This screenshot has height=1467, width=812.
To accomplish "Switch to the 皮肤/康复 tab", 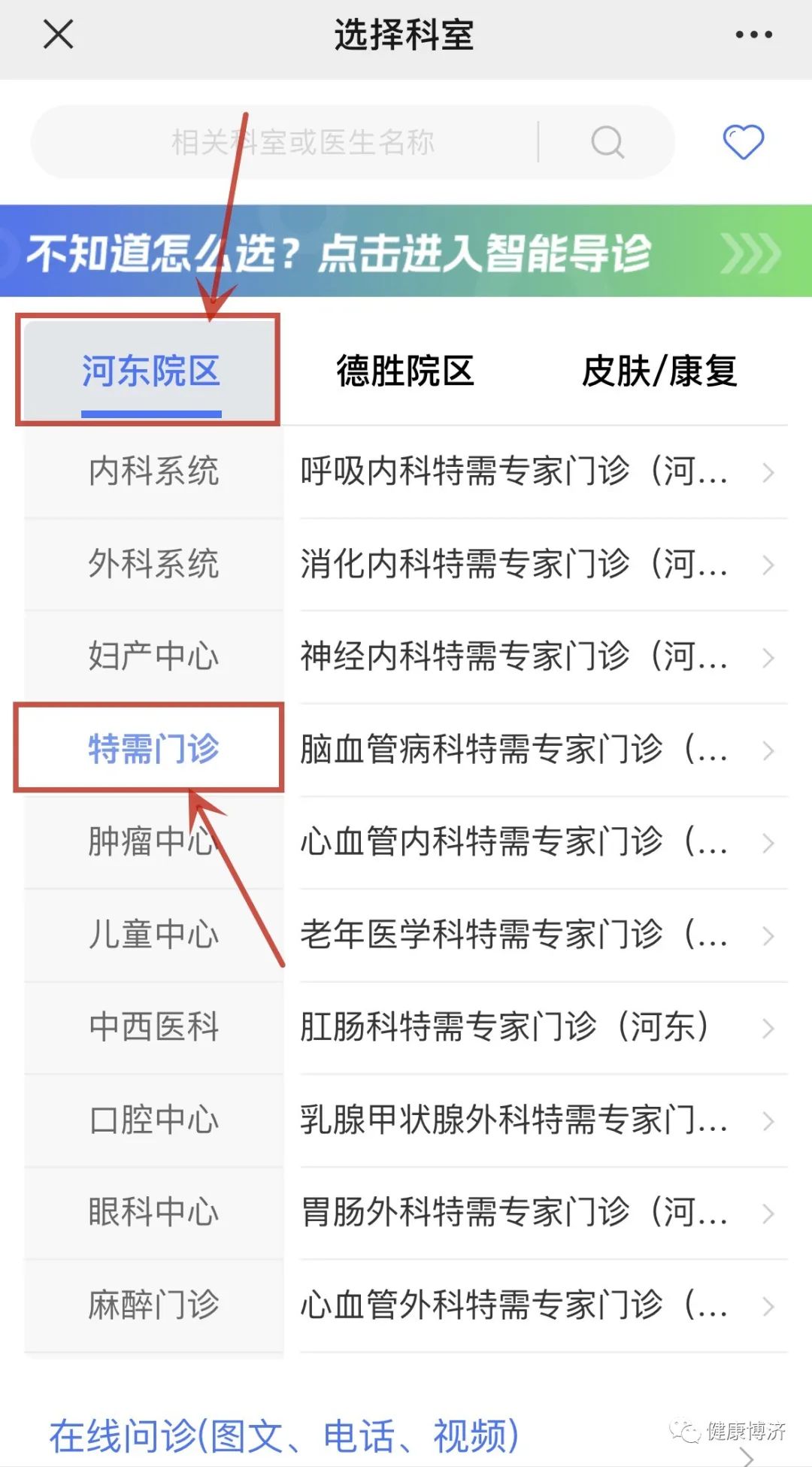I will point(659,371).
